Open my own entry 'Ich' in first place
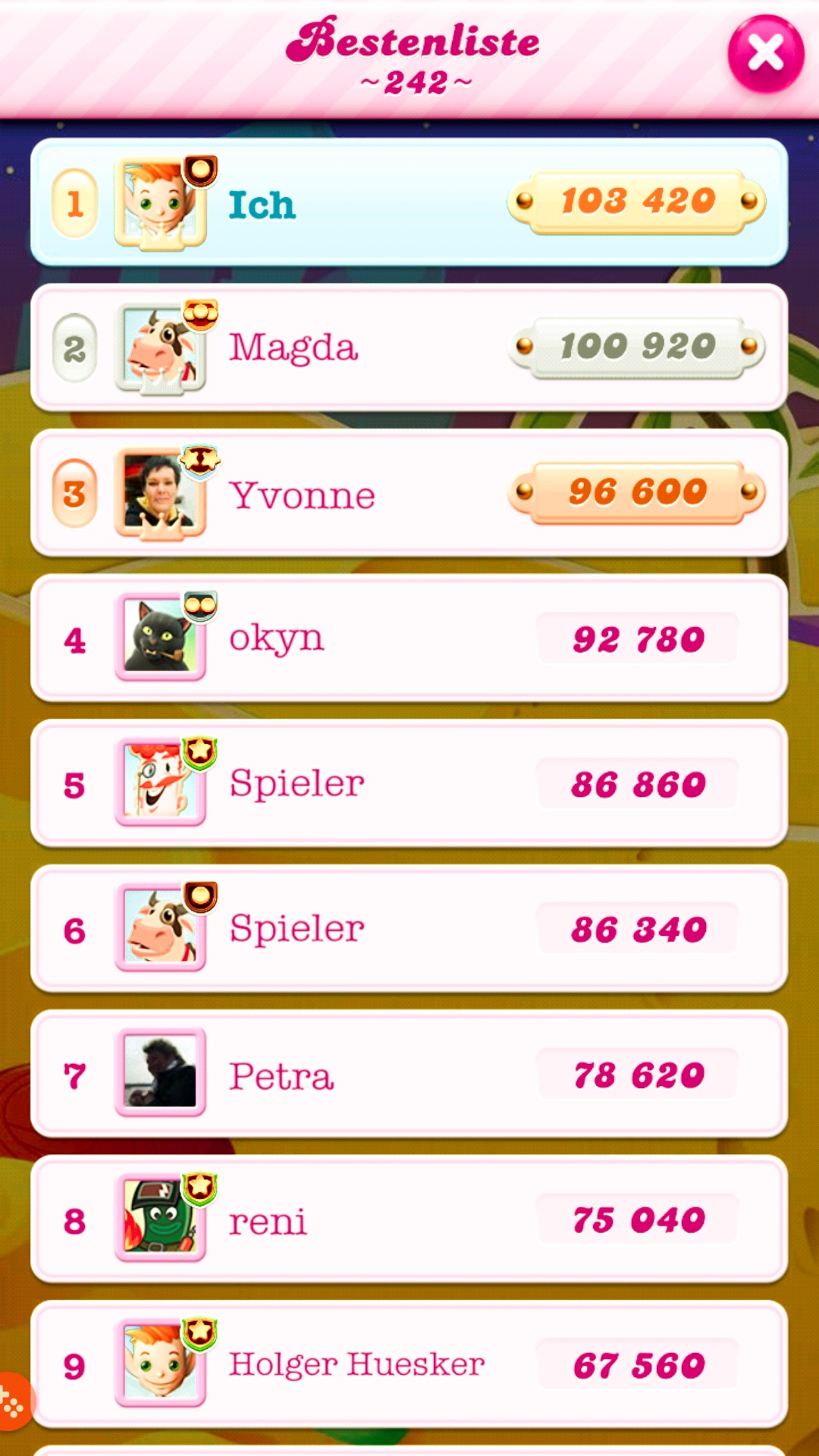 click(409, 203)
